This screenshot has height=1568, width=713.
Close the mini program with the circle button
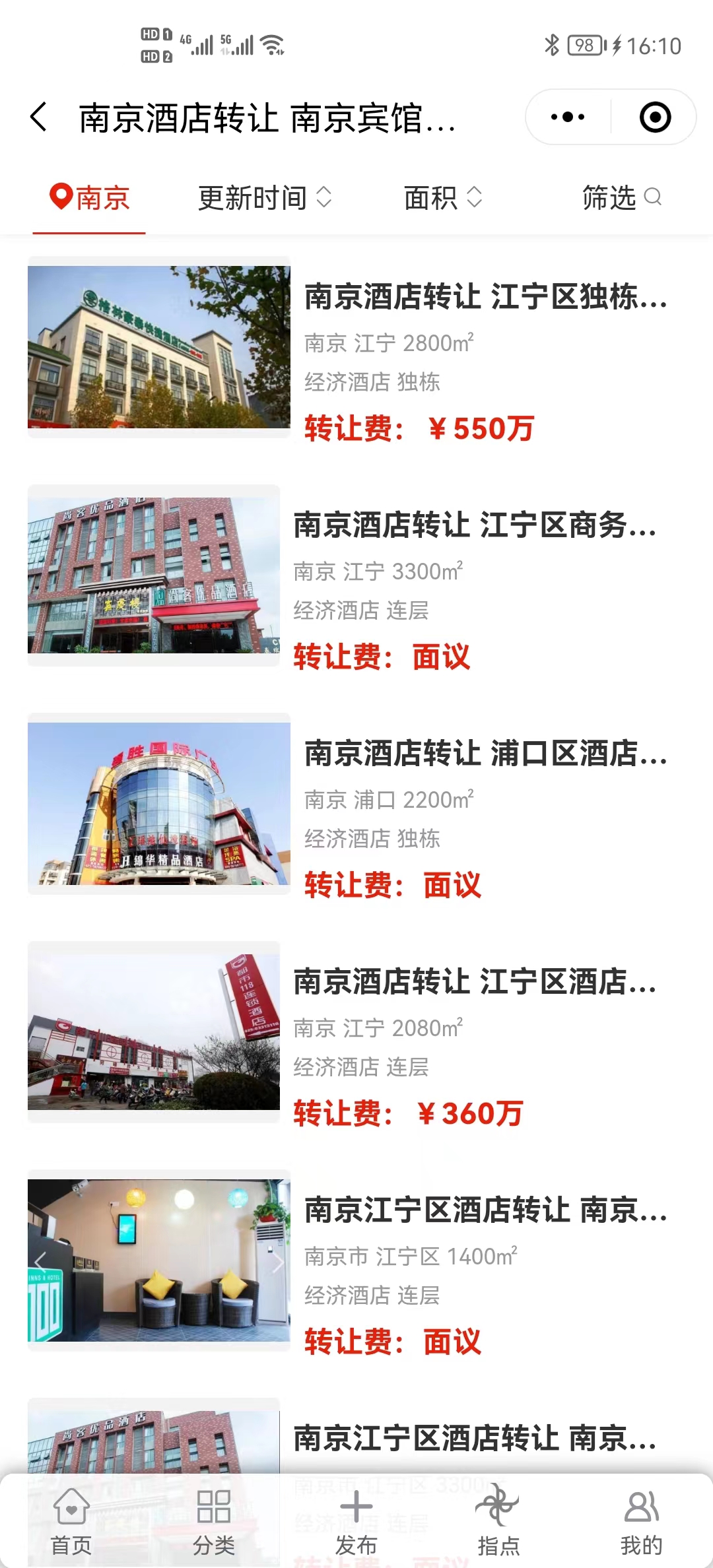tap(655, 117)
